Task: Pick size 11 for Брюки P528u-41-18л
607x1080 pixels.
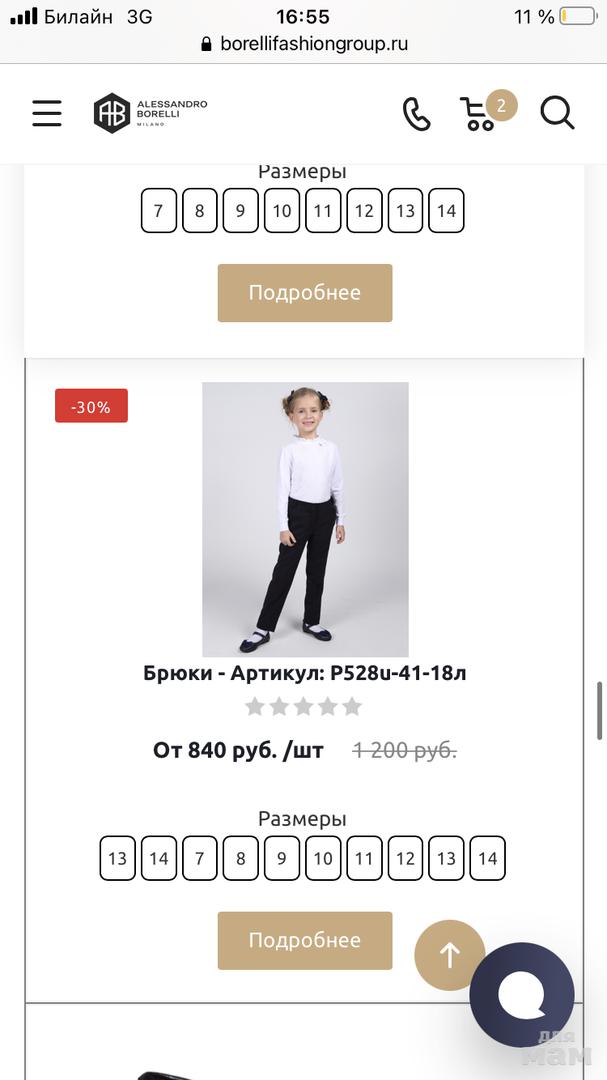Action: click(x=364, y=859)
